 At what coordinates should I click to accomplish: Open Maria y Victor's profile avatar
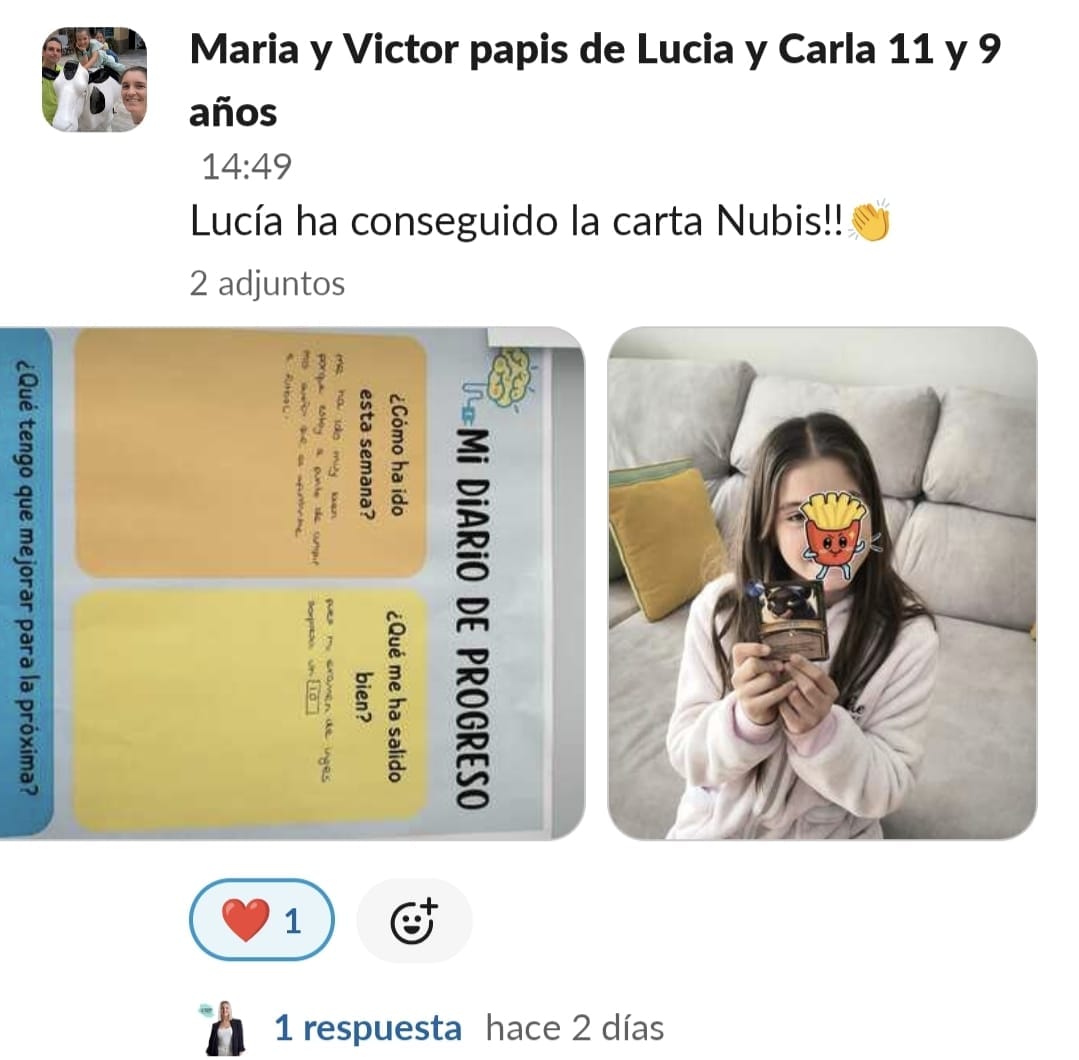[x=94, y=79]
